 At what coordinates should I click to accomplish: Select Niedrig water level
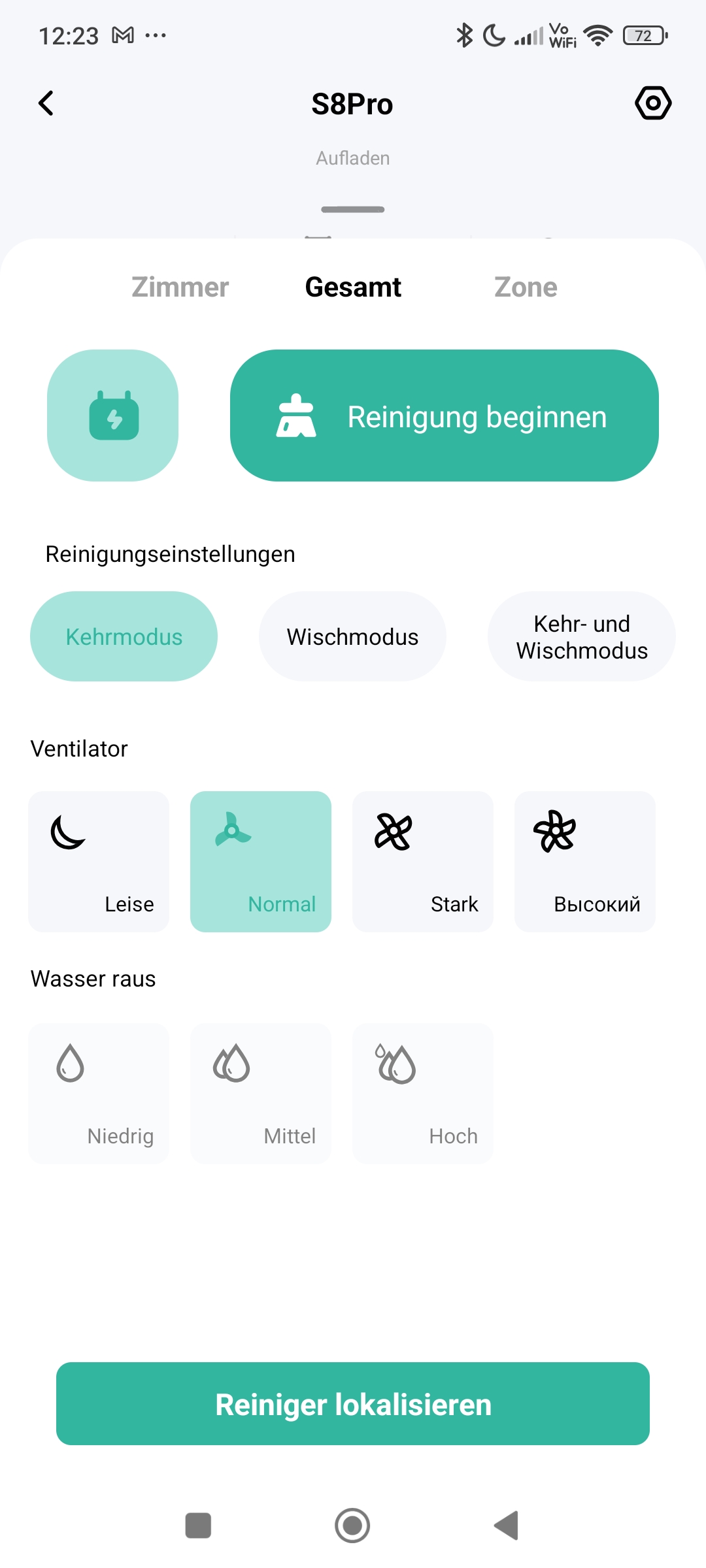click(99, 1094)
